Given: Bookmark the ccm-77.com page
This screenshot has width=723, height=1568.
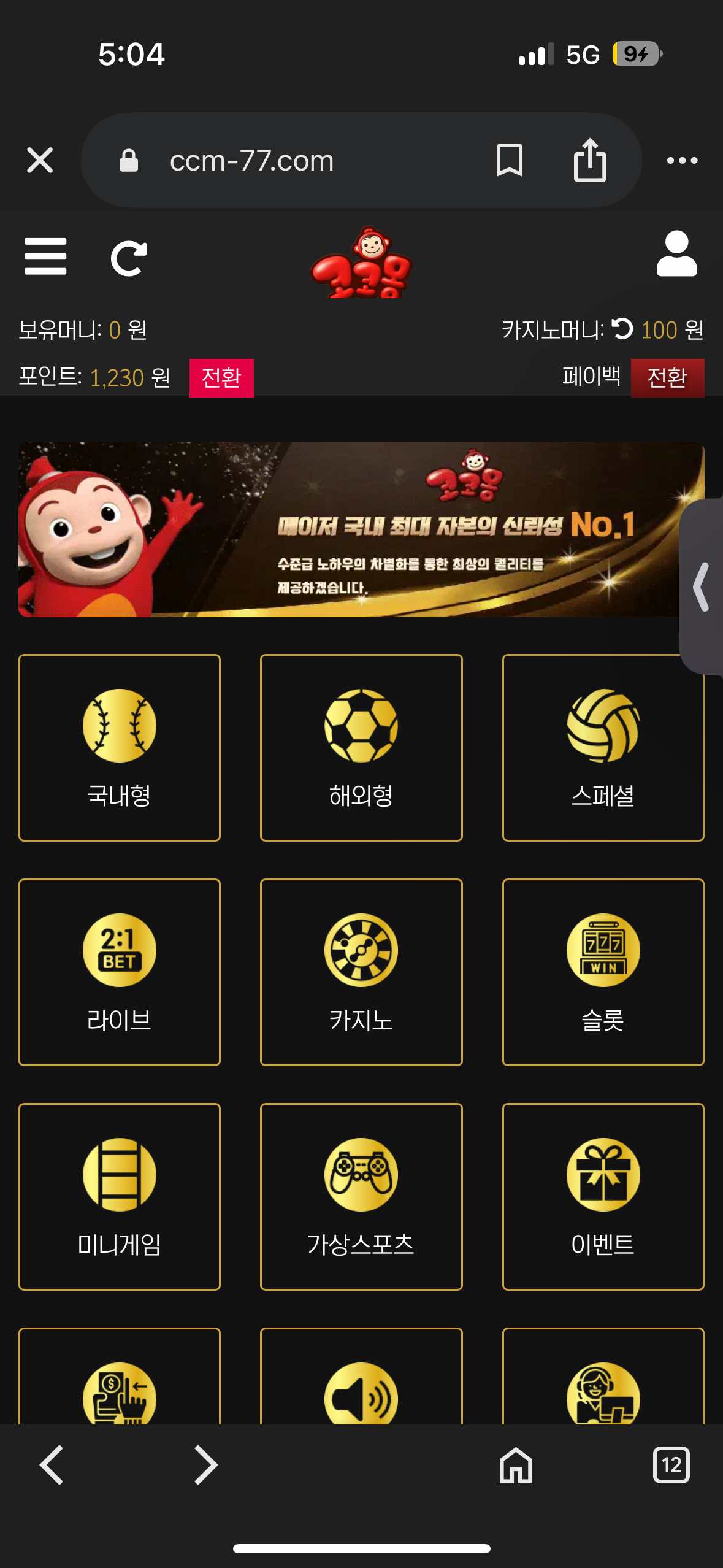Looking at the screenshot, I should [509, 161].
